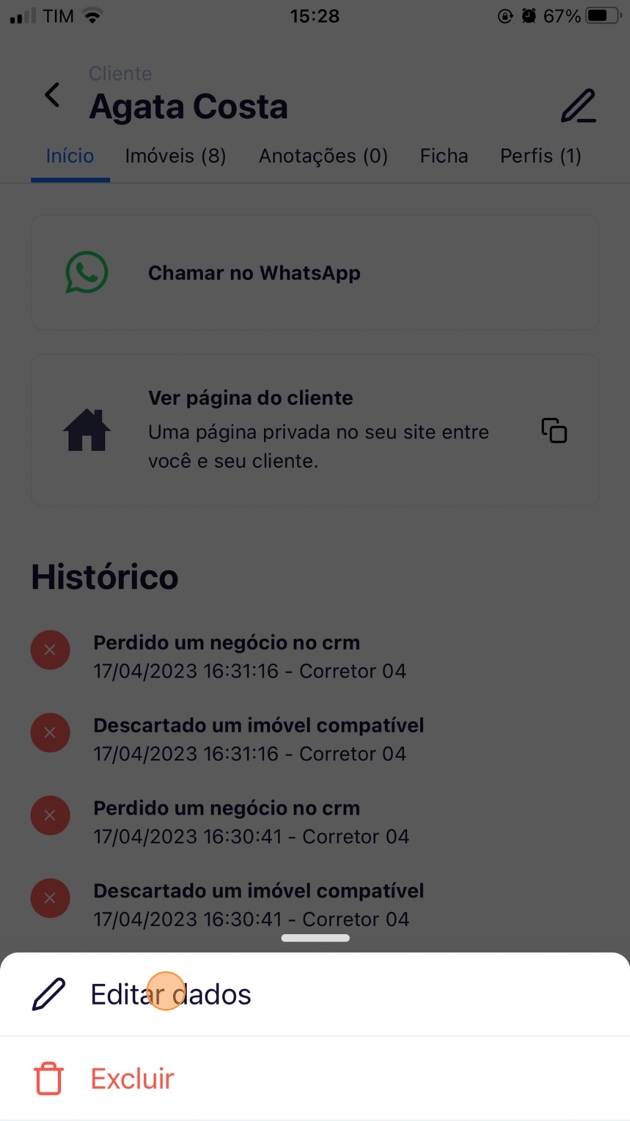Open the Anotações (0) tab

[323, 156]
